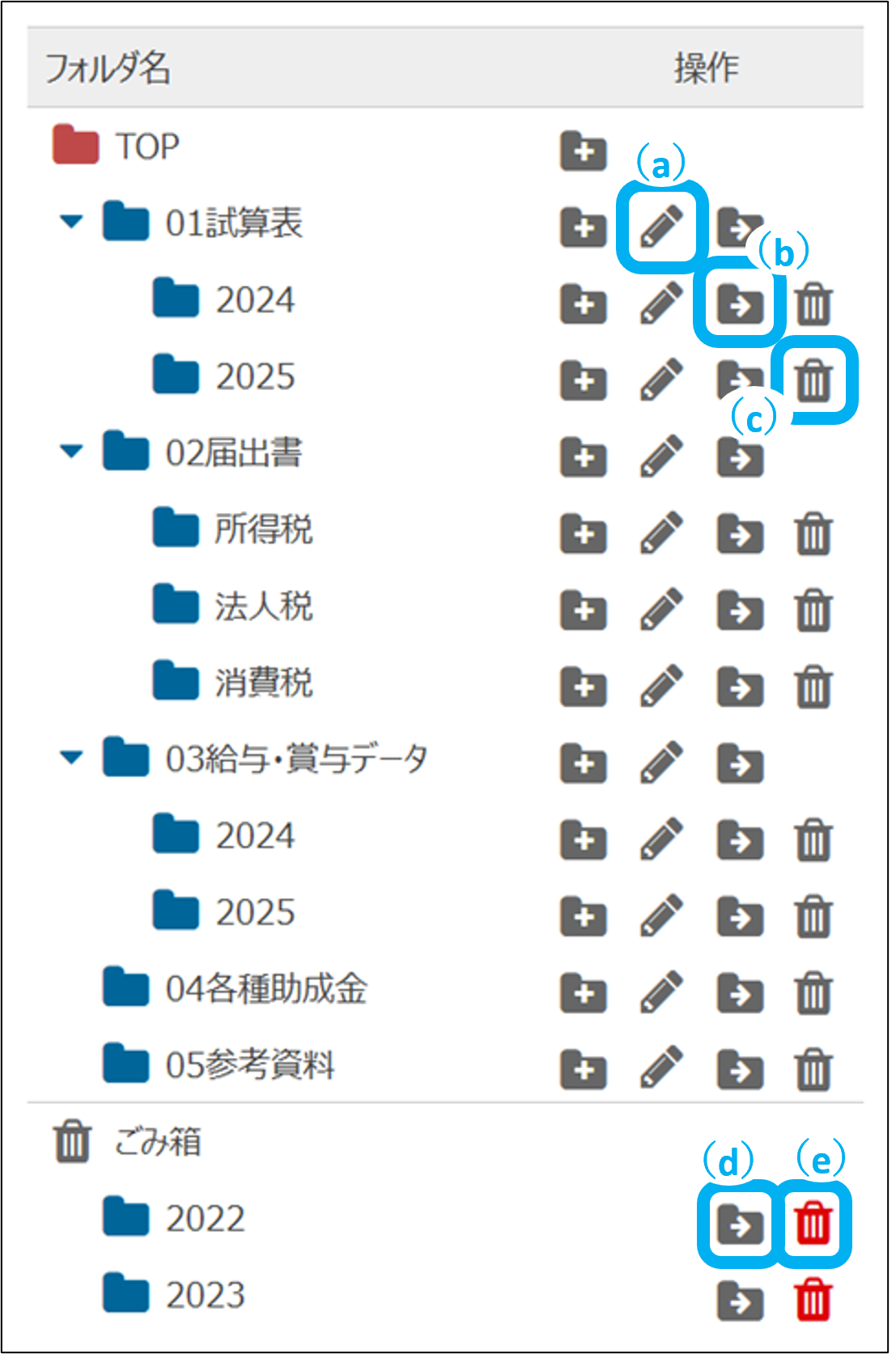
Task: Restore the 2023 folder from ごみ箱
Action: [740, 1301]
